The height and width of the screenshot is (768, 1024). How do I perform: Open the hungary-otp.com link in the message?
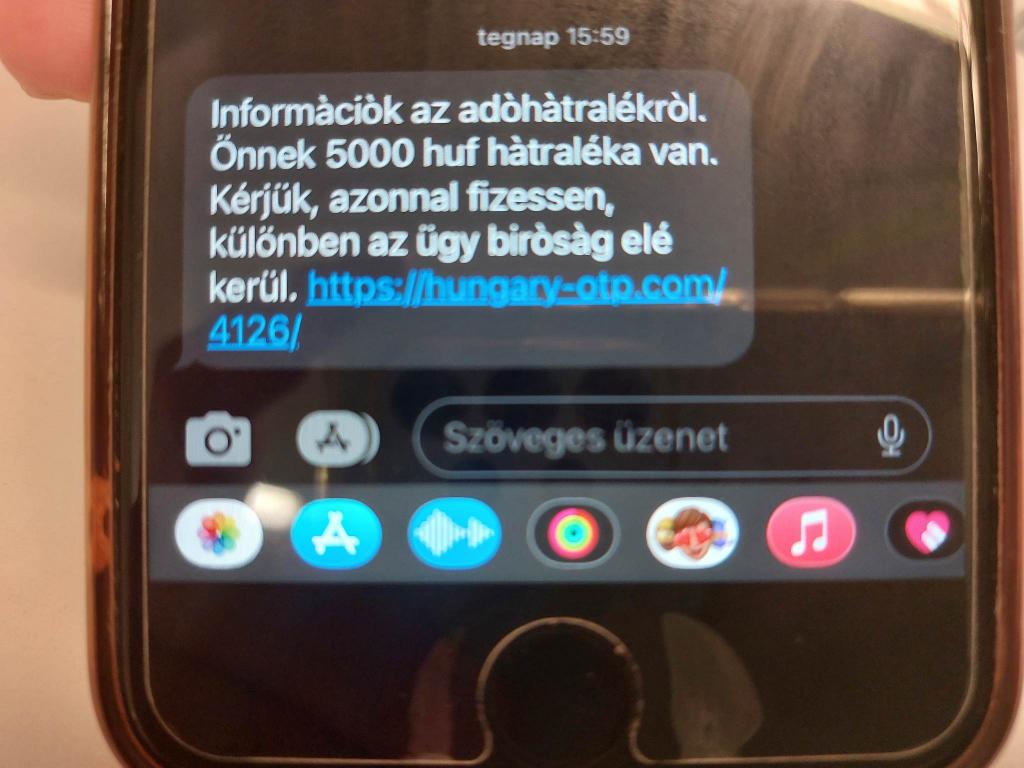515,289
